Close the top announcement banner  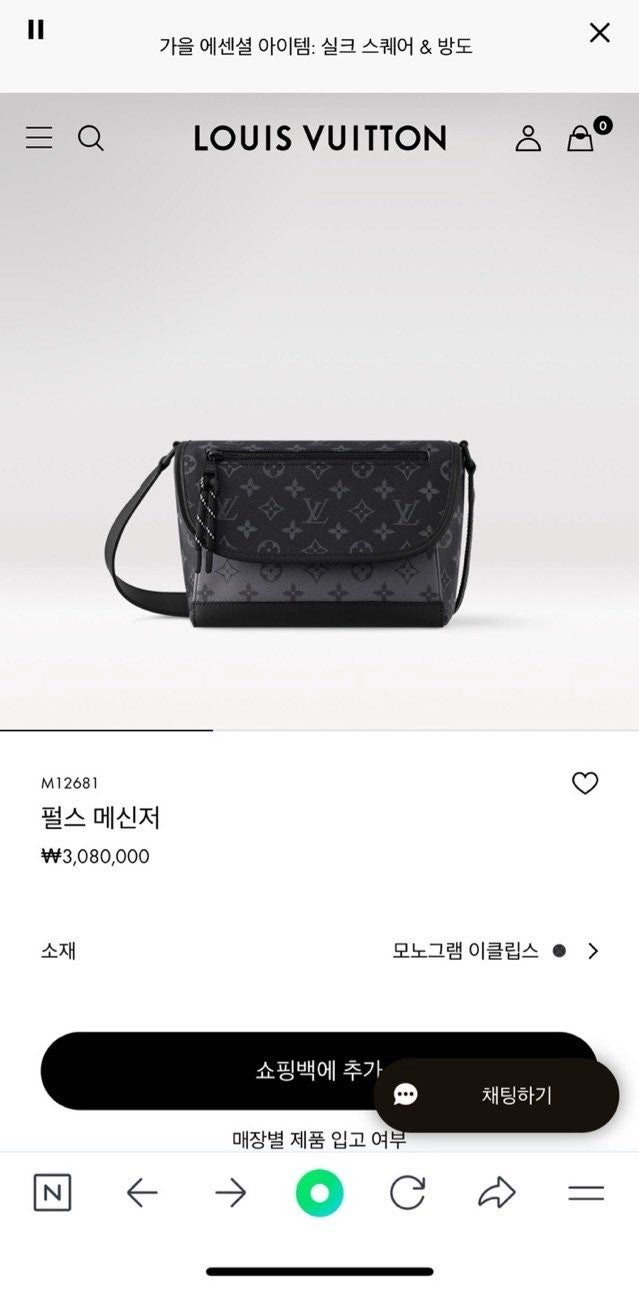599,33
